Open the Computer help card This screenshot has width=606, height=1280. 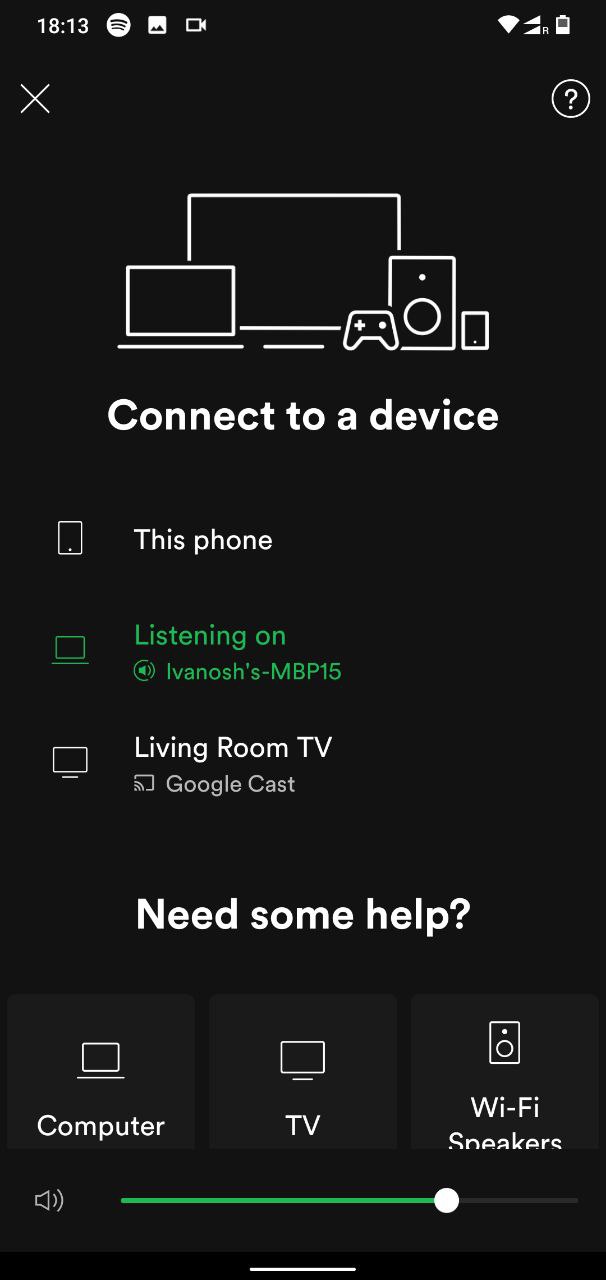click(x=101, y=1071)
